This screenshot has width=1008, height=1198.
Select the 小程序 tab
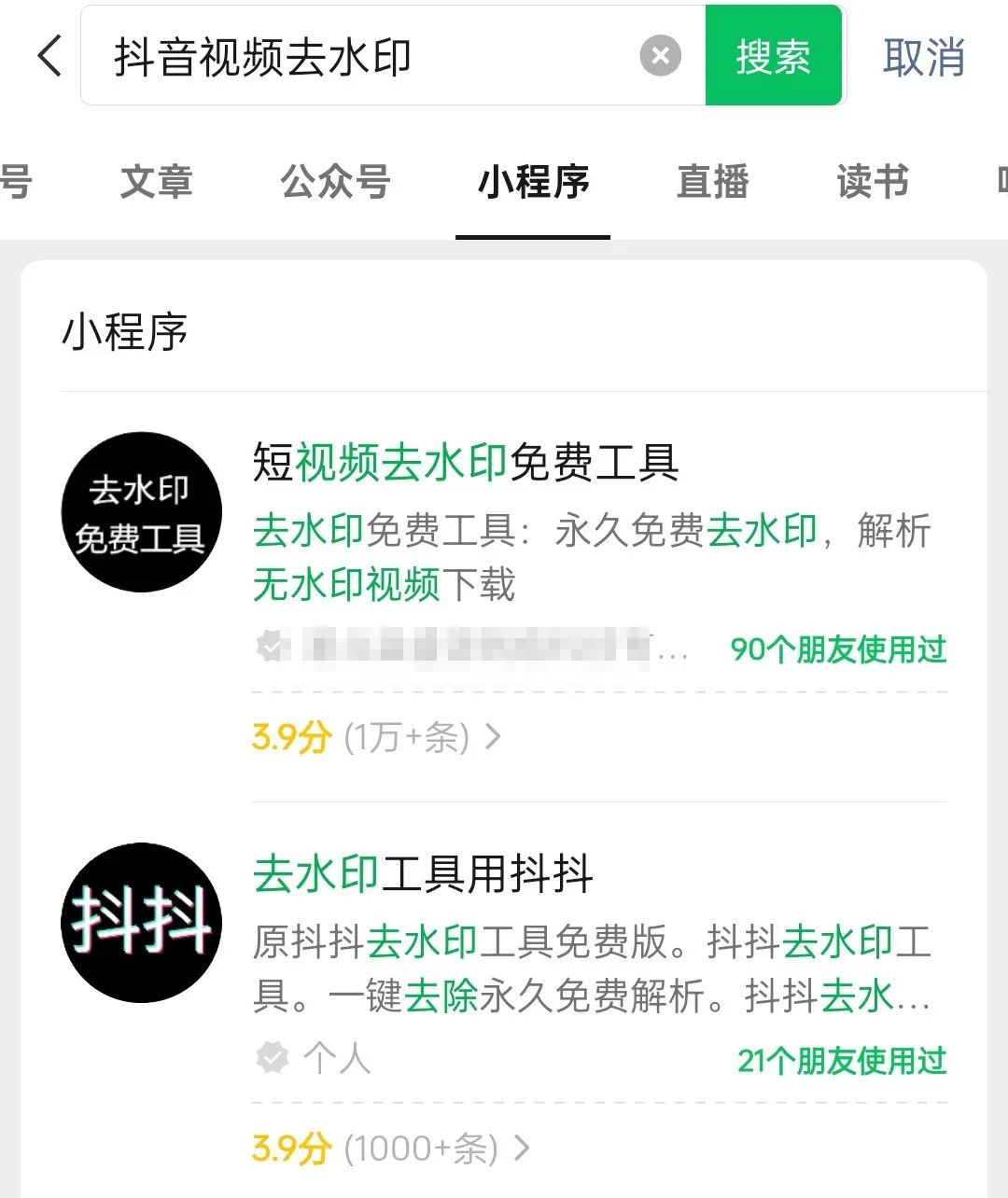pyautogui.click(x=533, y=181)
